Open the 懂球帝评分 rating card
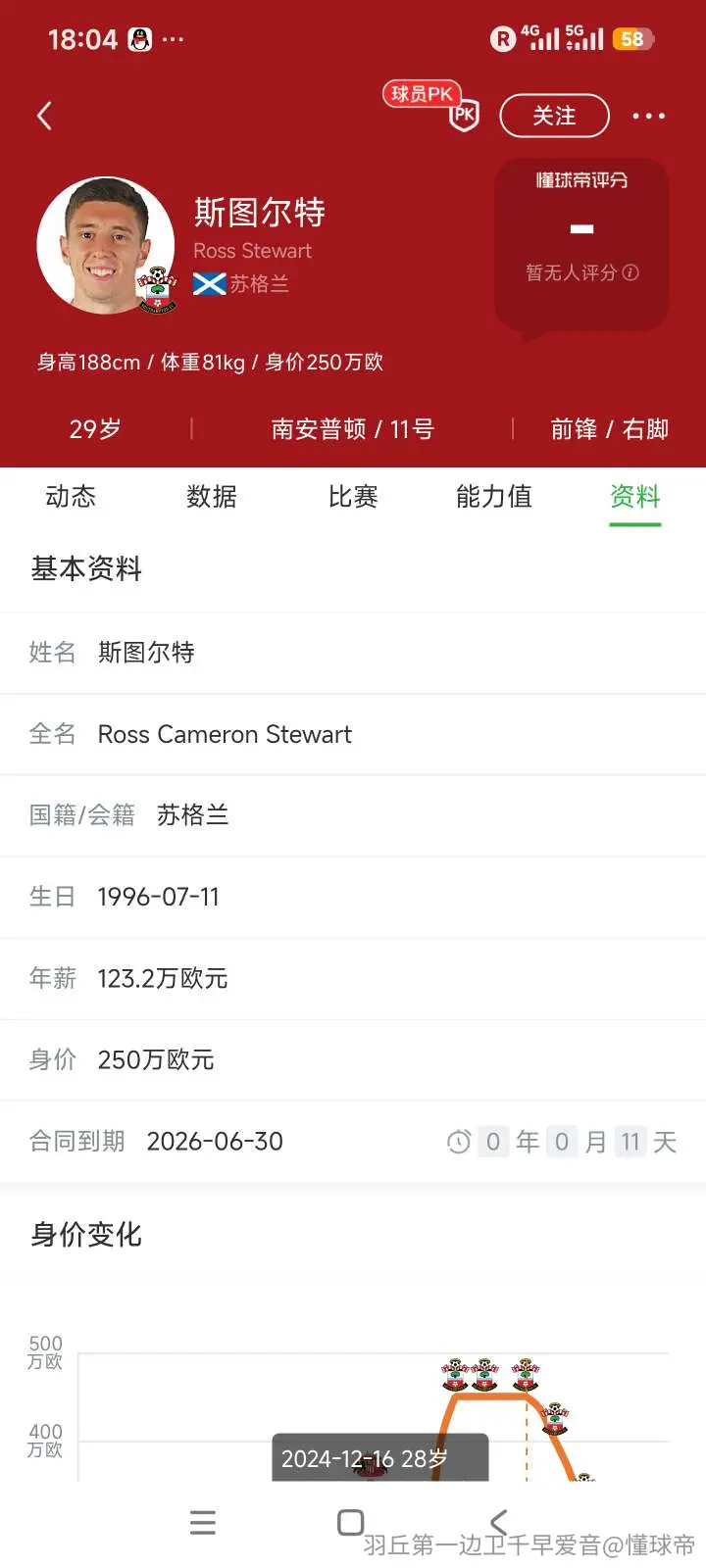This screenshot has width=706, height=1568. pyautogui.click(x=581, y=245)
